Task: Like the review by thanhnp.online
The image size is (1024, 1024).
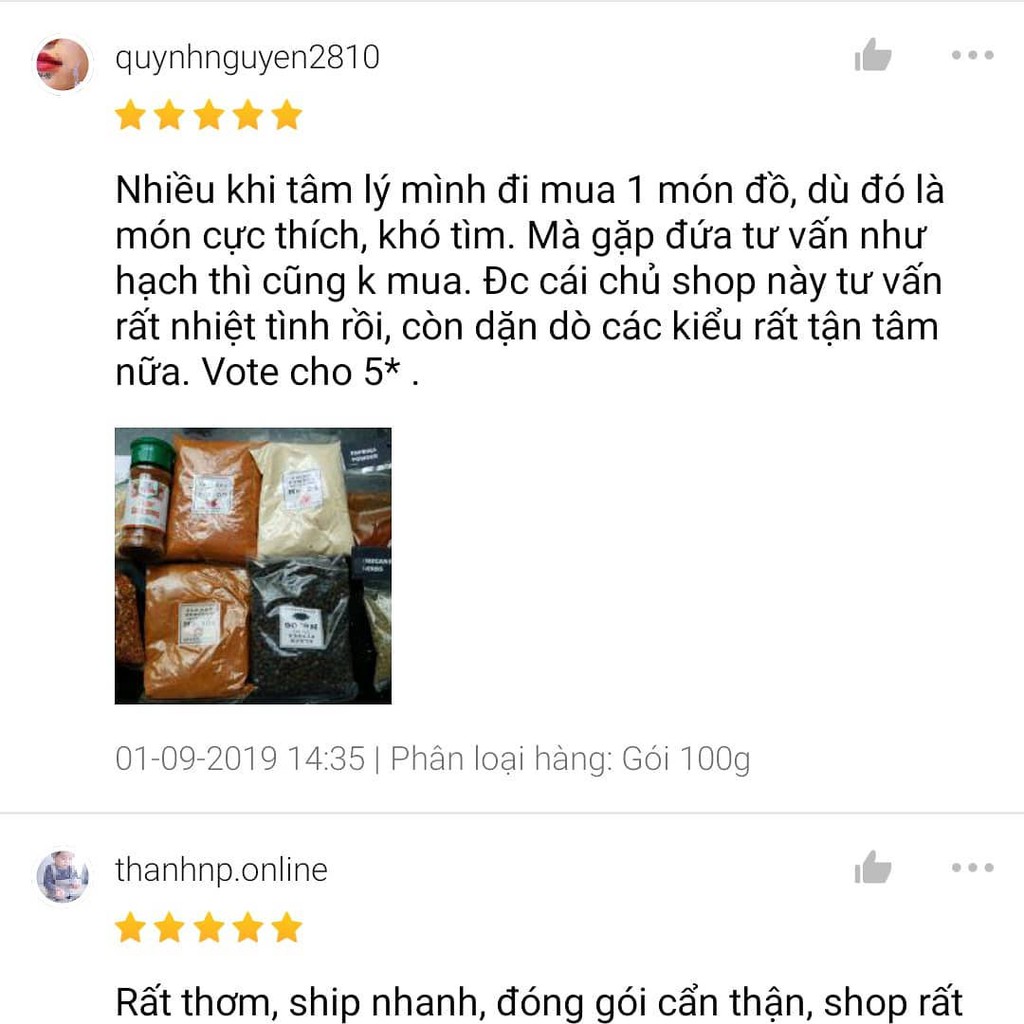Action: coord(872,868)
